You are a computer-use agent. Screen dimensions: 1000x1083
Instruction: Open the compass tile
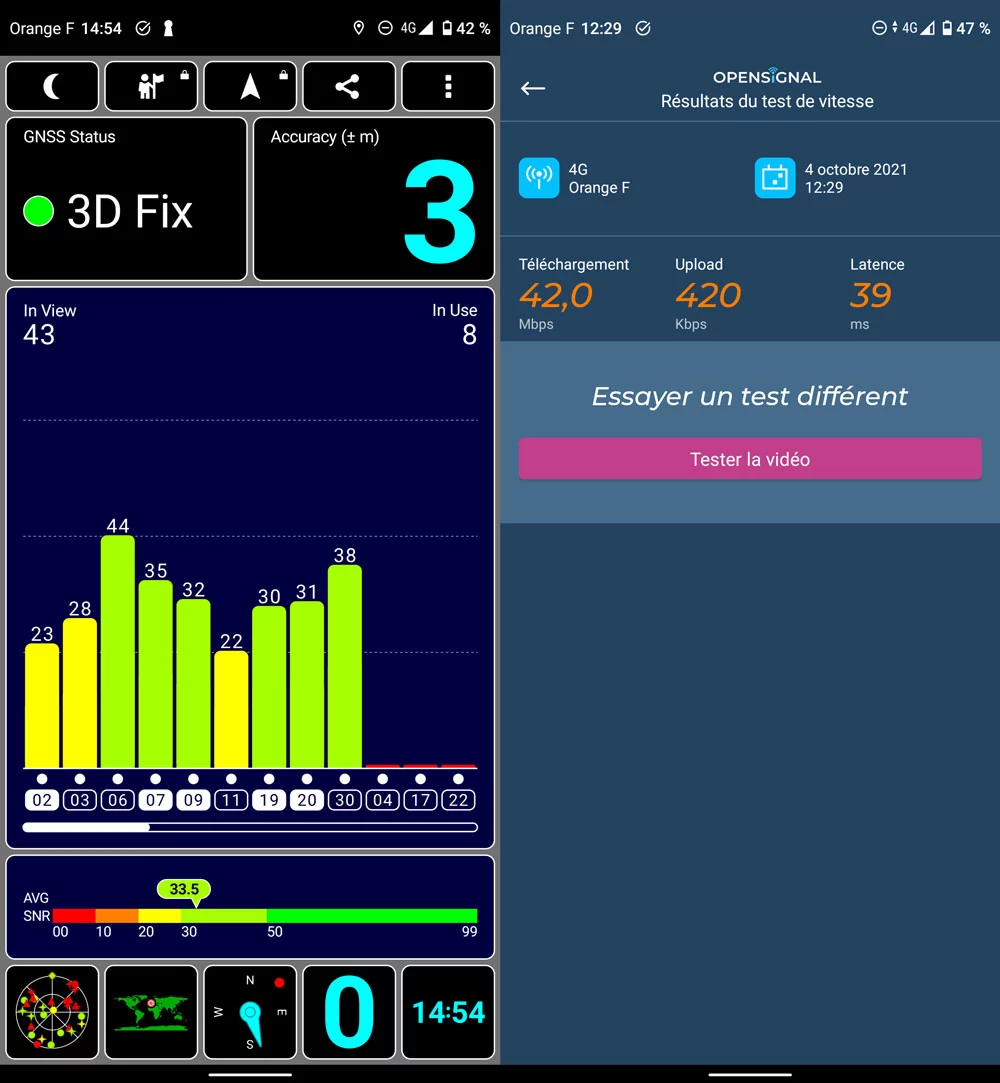(x=250, y=1012)
